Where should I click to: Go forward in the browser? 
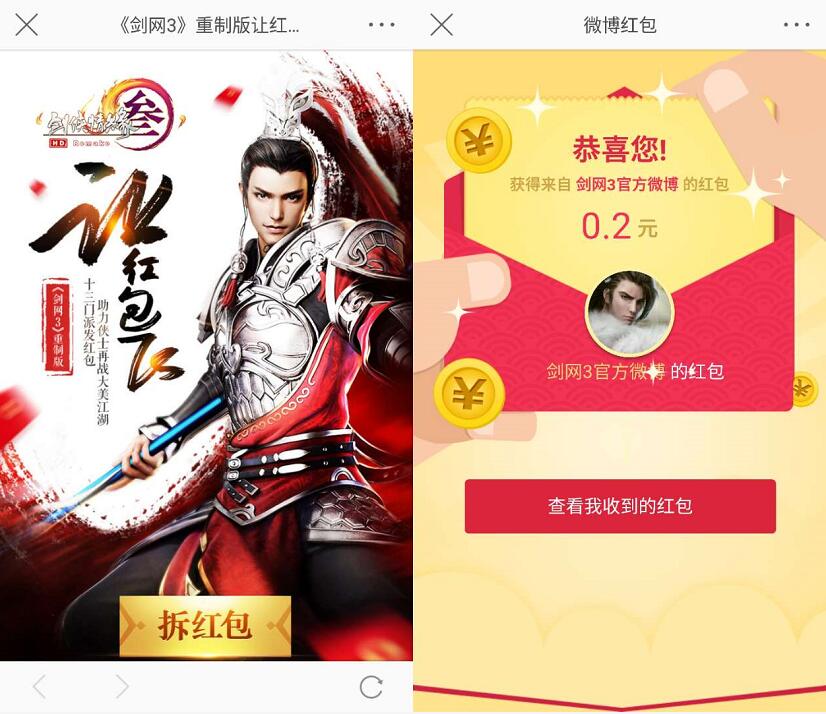pyautogui.click(x=121, y=686)
